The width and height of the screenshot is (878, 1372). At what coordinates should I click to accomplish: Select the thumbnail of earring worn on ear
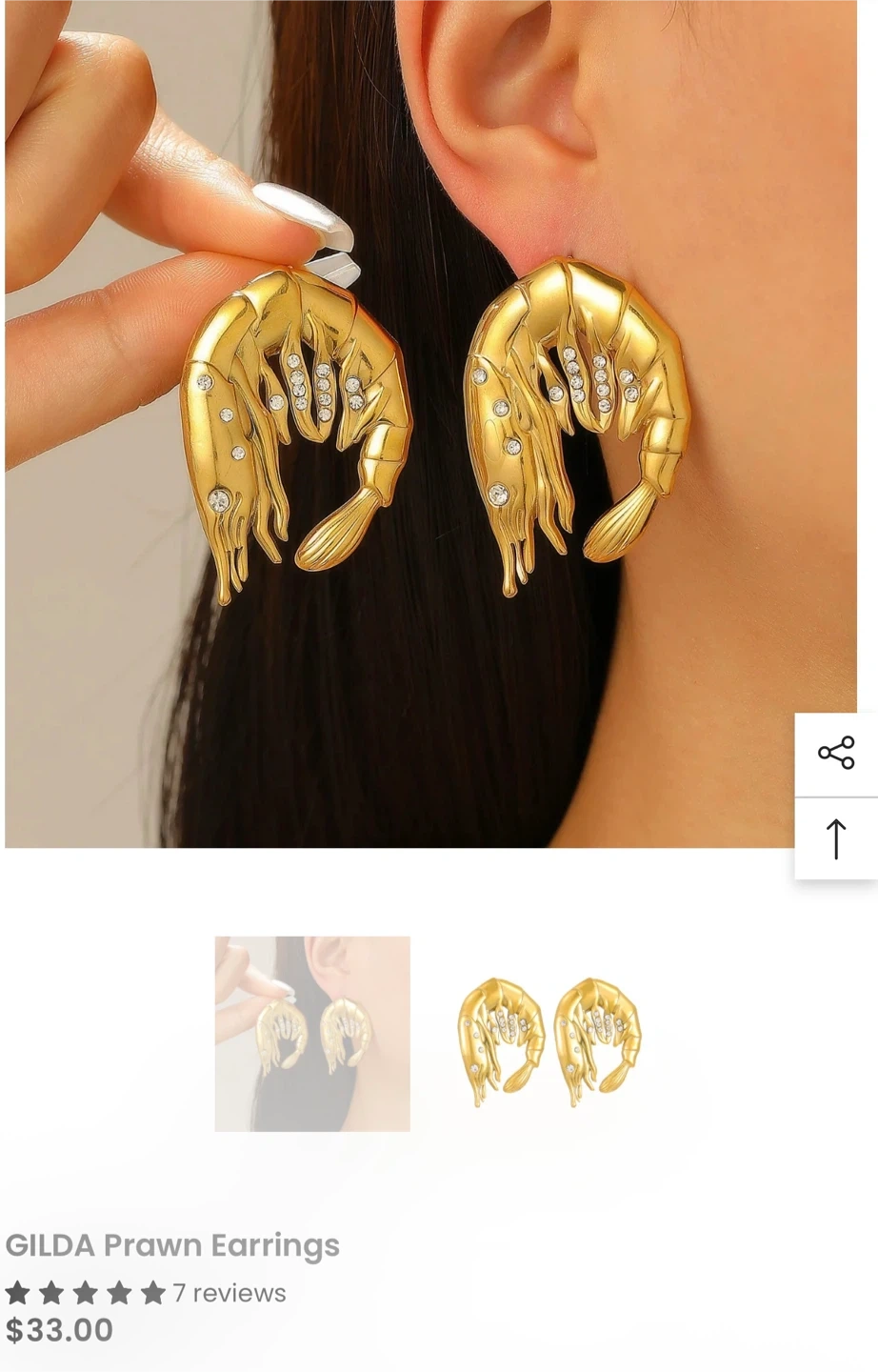pyautogui.click(x=312, y=1034)
